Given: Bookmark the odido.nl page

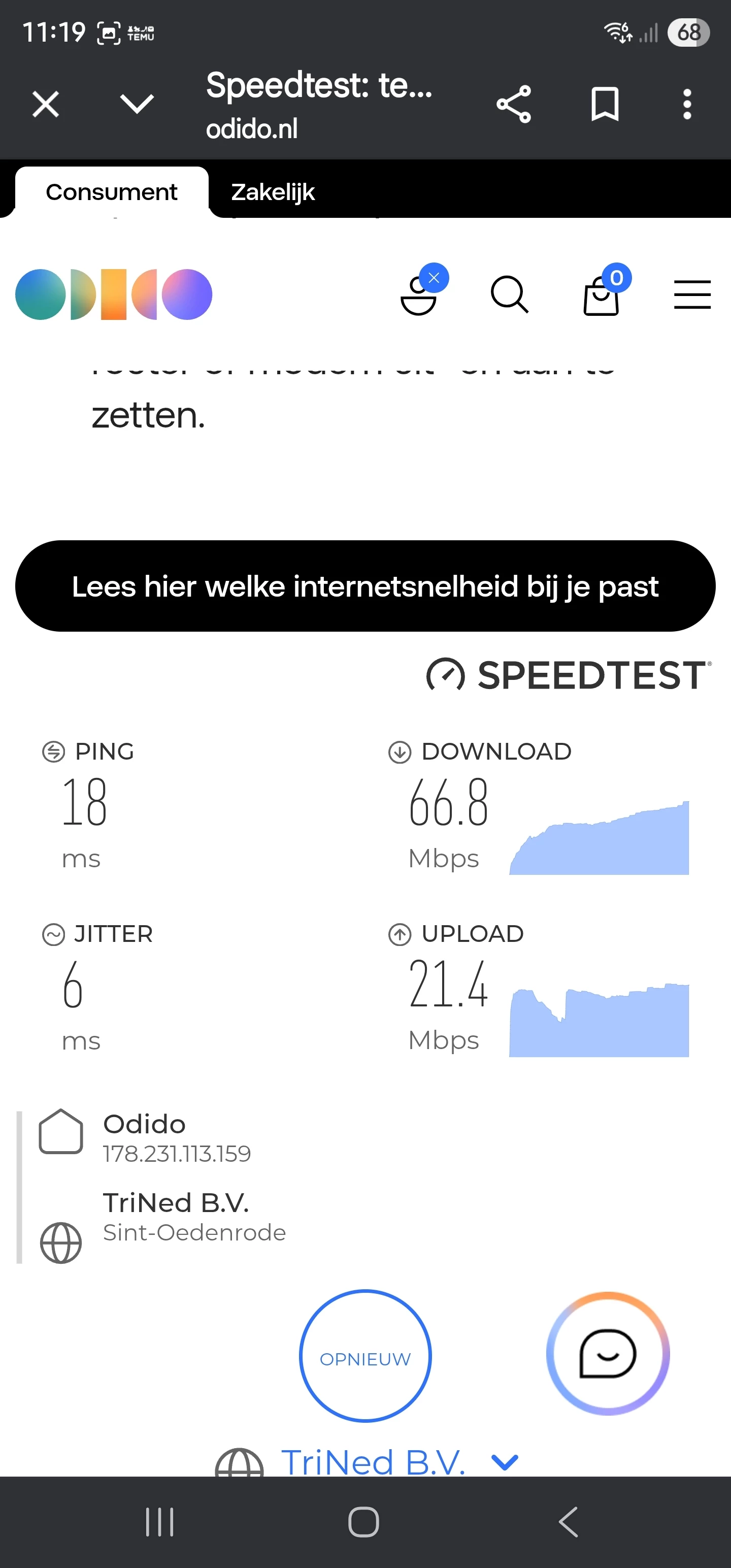Looking at the screenshot, I should coord(605,104).
